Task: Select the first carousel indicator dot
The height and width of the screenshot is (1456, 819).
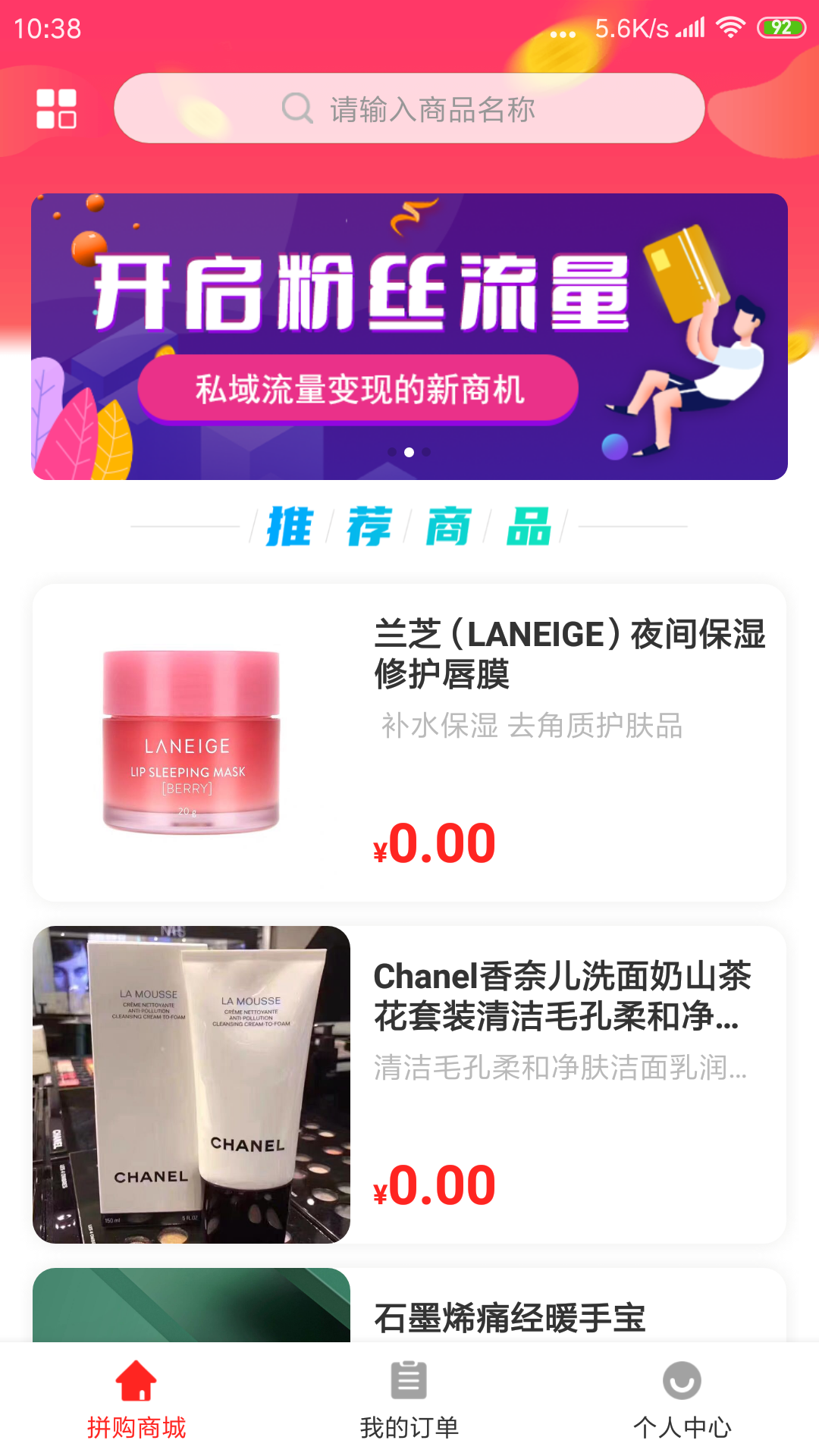Action: pos(392,453)
